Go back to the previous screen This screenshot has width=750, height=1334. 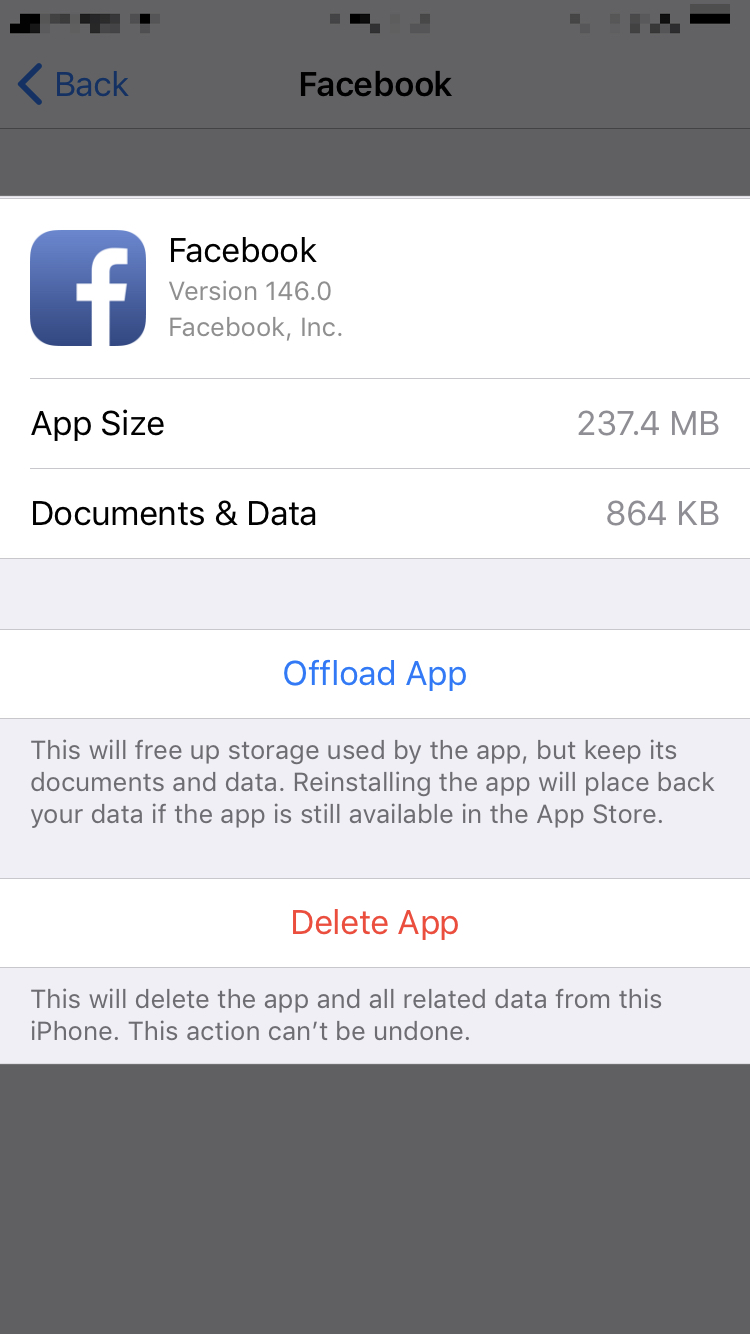(x=73, y=85)
